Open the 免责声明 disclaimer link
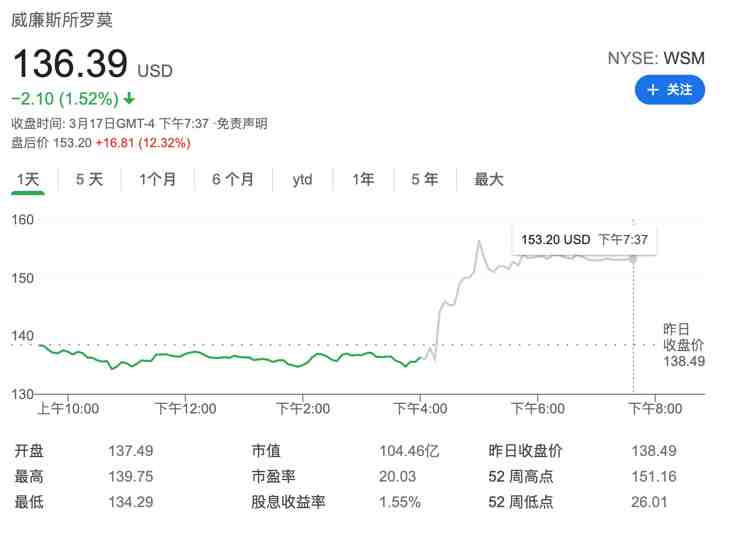 click(x=242, y=123)
